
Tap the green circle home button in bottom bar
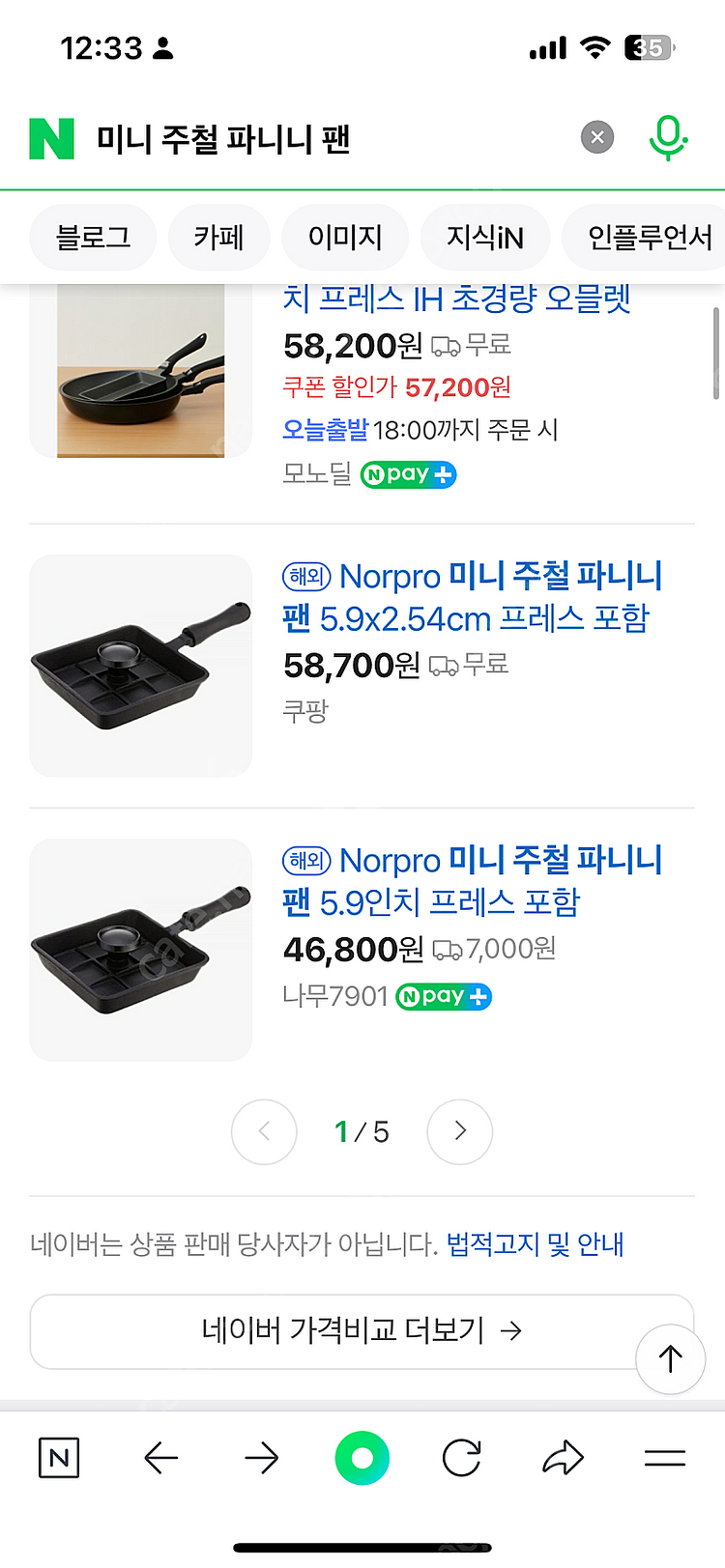tap(362, 1459)
